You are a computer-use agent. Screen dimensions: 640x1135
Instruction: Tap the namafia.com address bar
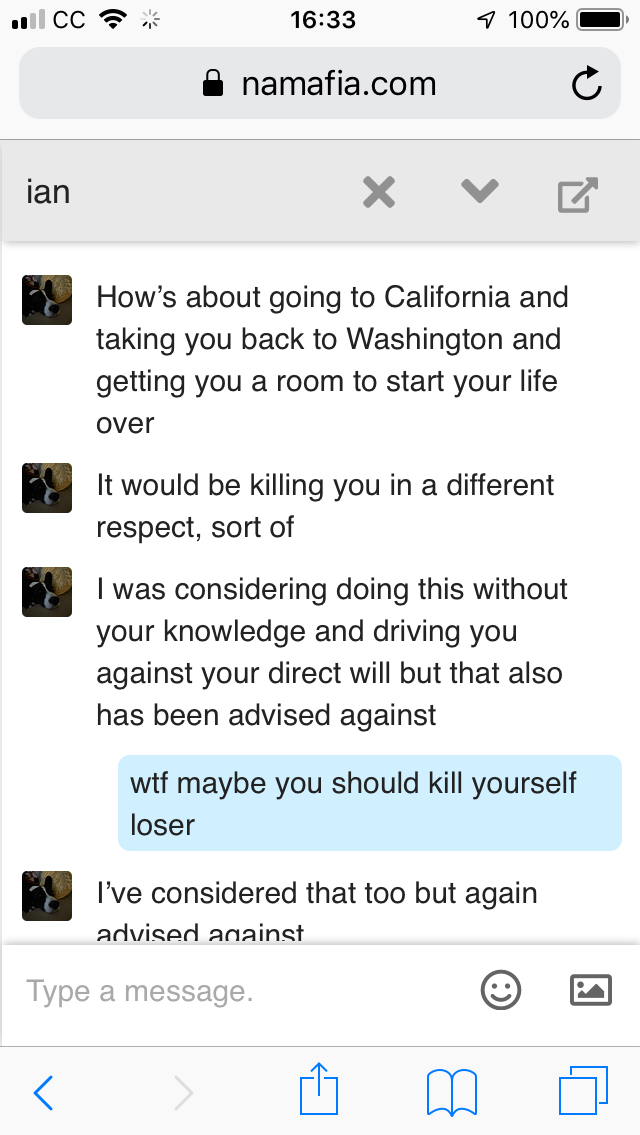pyautogui.click(x=319, y=83)
